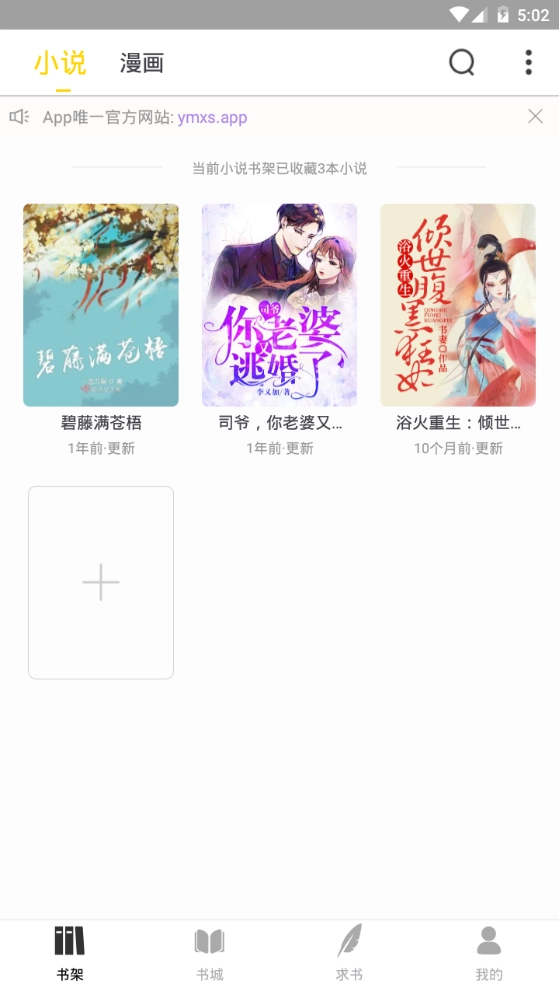Tap the plus tile to add a book
This screenshot has width=559, height=995.
[101, 583]
